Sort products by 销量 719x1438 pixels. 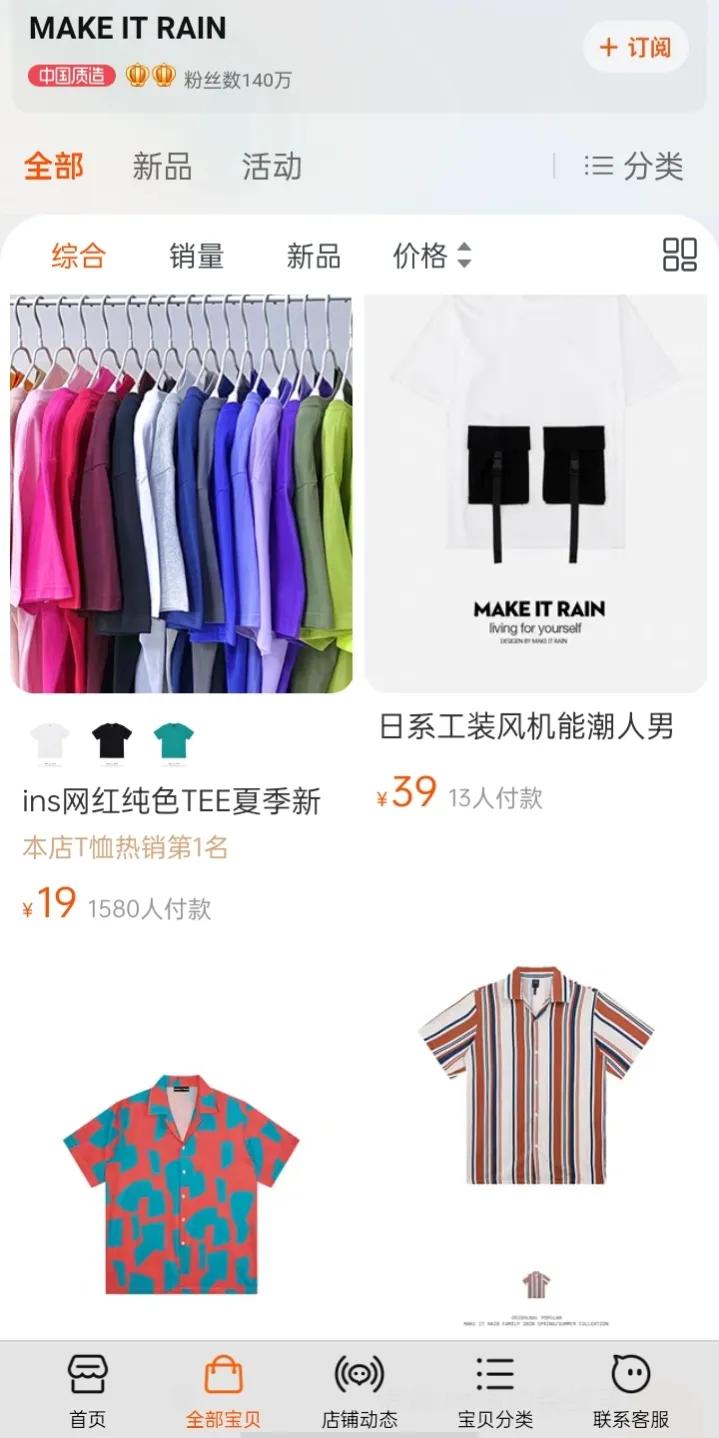pyautogui.click(x=196, y=256)
